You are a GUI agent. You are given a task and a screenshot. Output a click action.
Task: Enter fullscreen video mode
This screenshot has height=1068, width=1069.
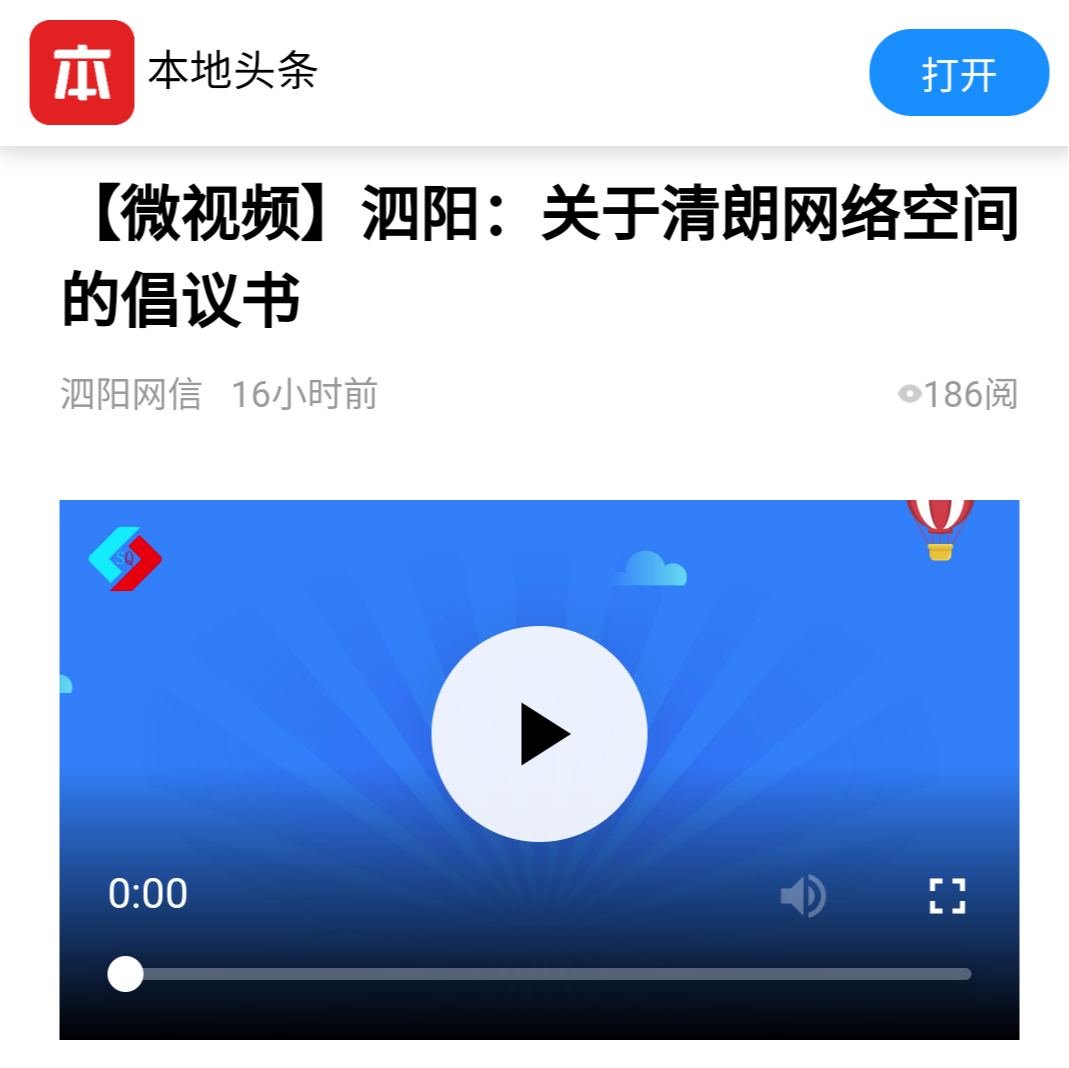point(946,895)
